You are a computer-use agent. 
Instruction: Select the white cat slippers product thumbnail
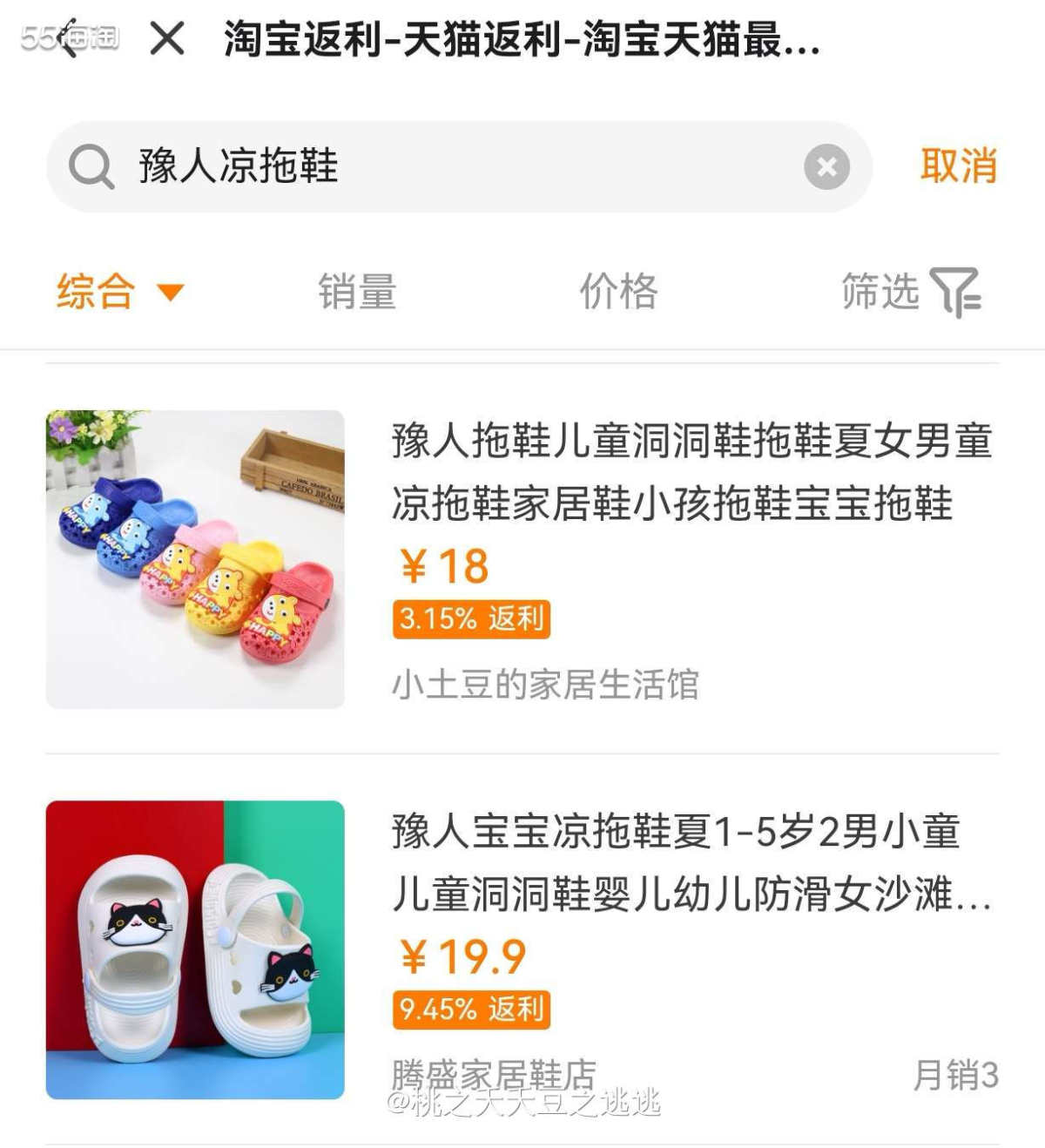[196, 941]
